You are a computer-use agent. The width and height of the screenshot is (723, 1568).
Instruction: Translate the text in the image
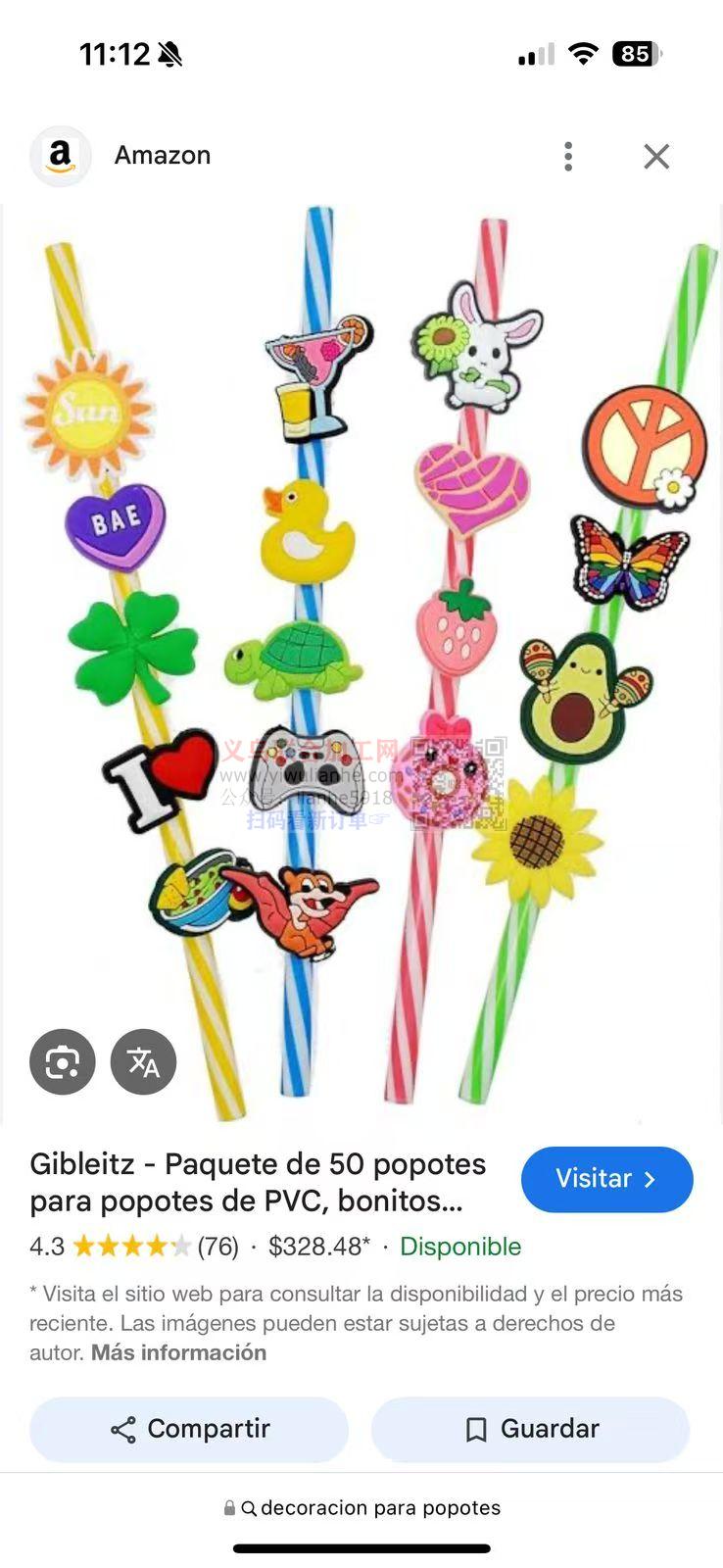143,1061
